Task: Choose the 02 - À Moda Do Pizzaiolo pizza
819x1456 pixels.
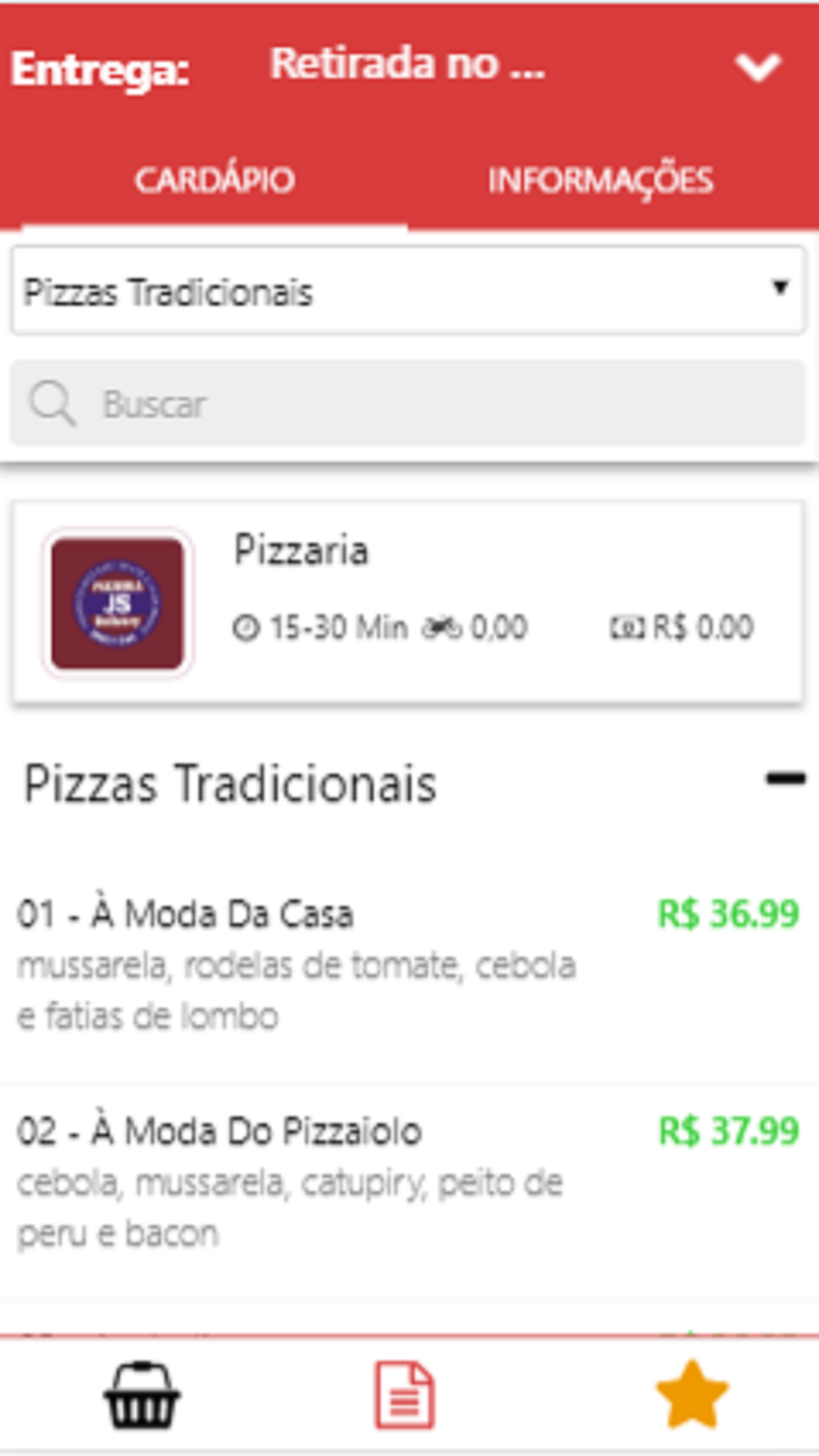Action: (408, 1182)
